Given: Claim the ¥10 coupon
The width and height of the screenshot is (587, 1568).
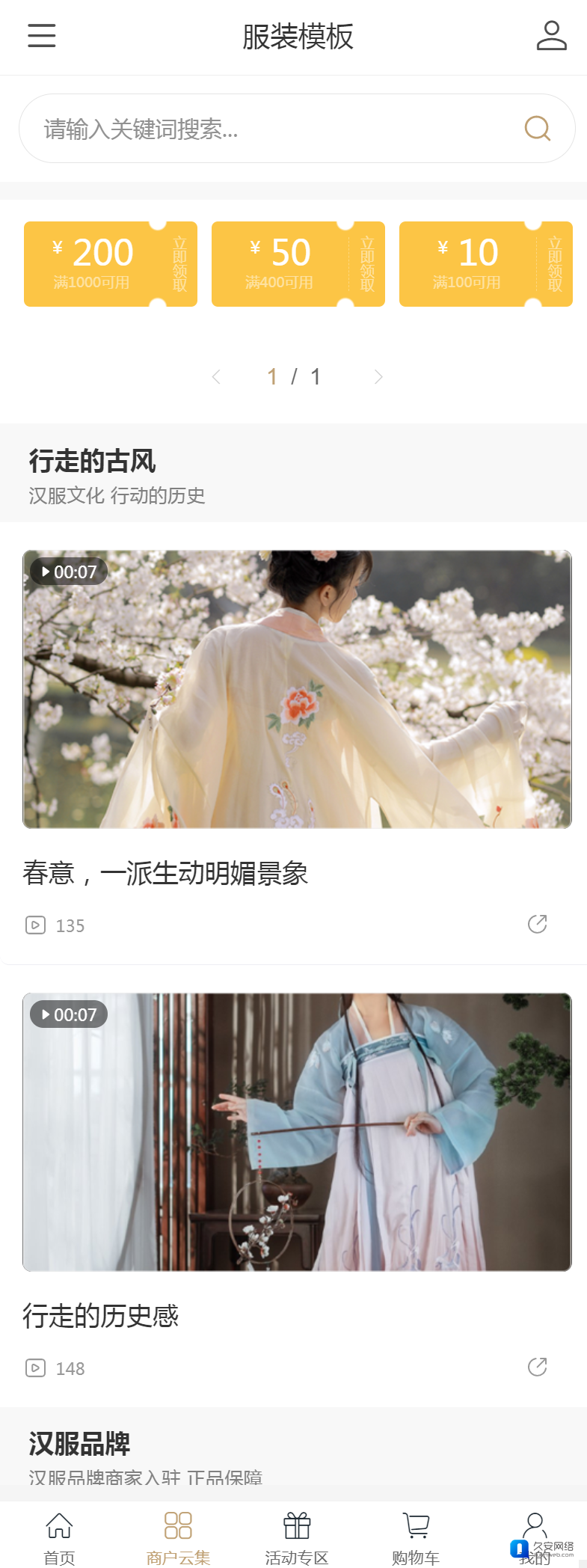Looking at the screenshot, I should pyautogui.click(x=555, y=264).
